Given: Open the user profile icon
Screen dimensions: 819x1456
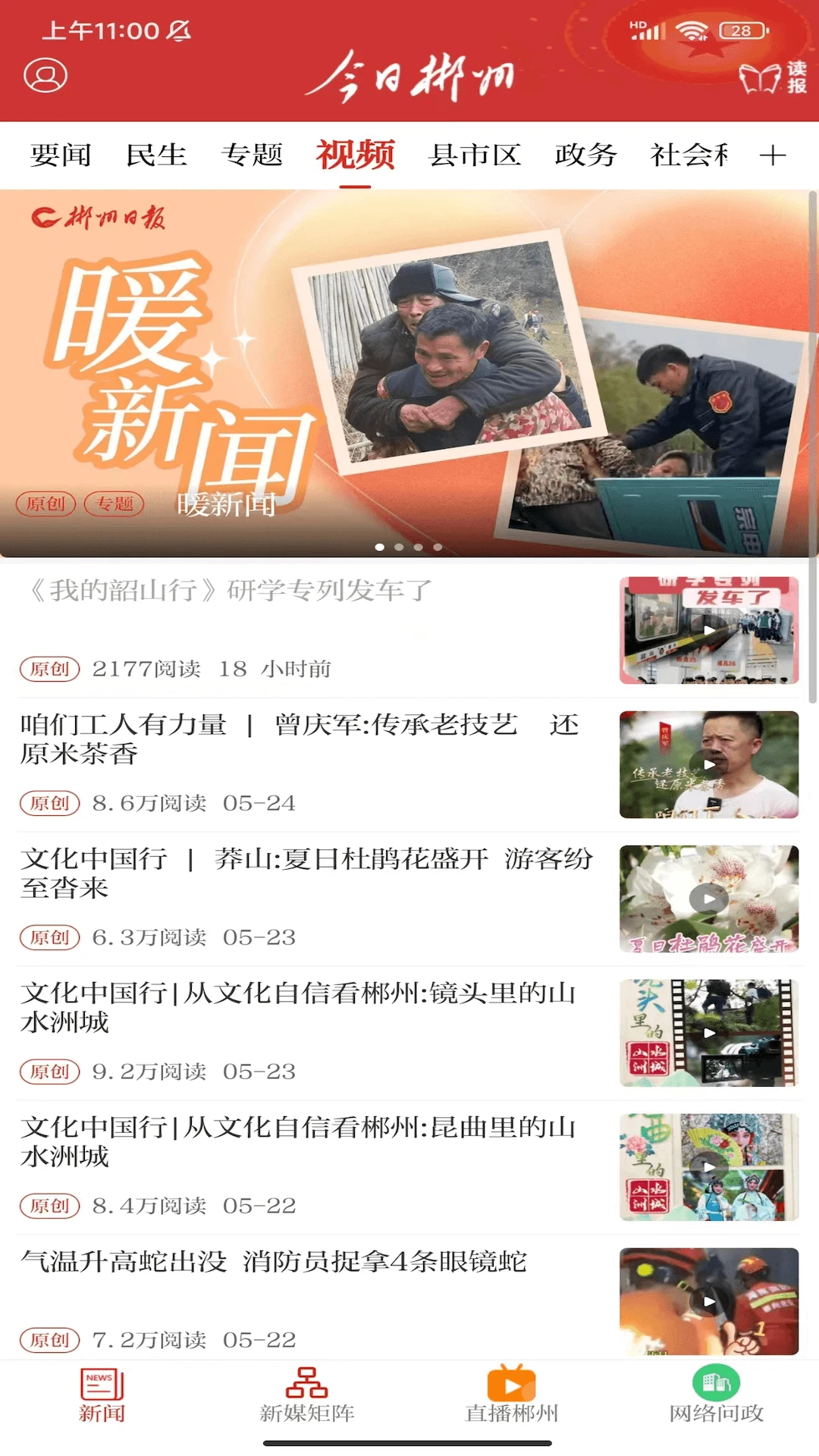Looking at the screenshot, I should pos(45,76).
